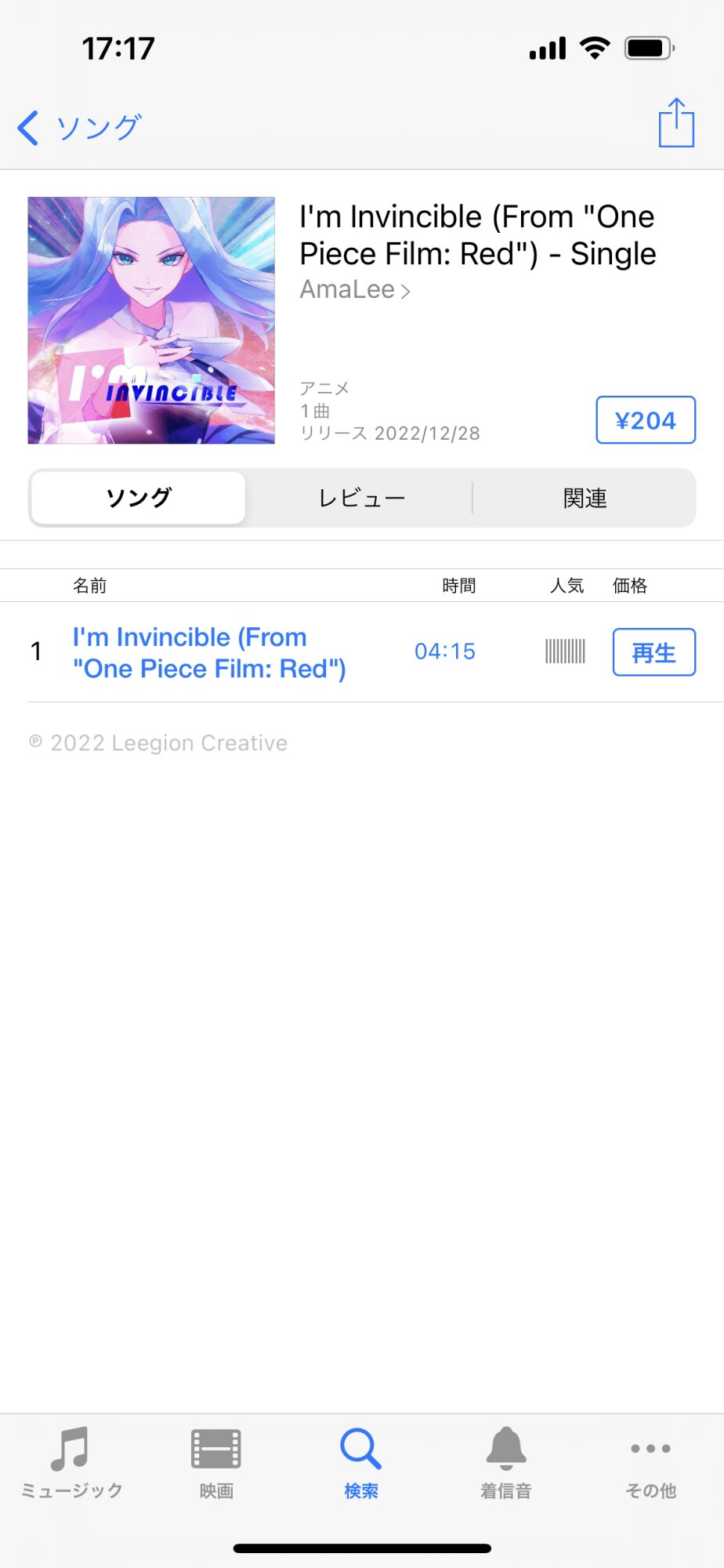The width and height of the screenshot is (724, 1568).
Task: Open the その他 tab
Action: [x=650, y=1463]
